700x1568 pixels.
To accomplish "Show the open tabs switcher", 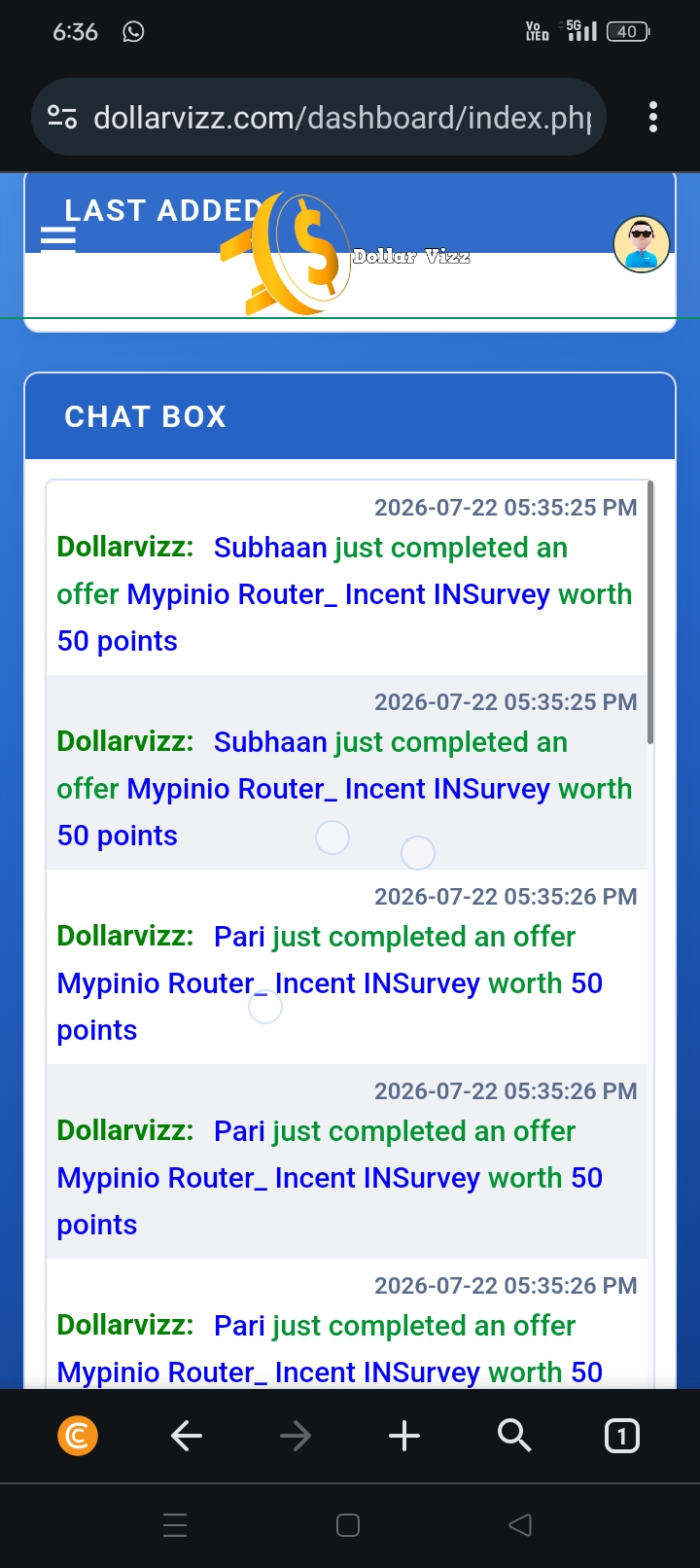I will coord(622,1436).
